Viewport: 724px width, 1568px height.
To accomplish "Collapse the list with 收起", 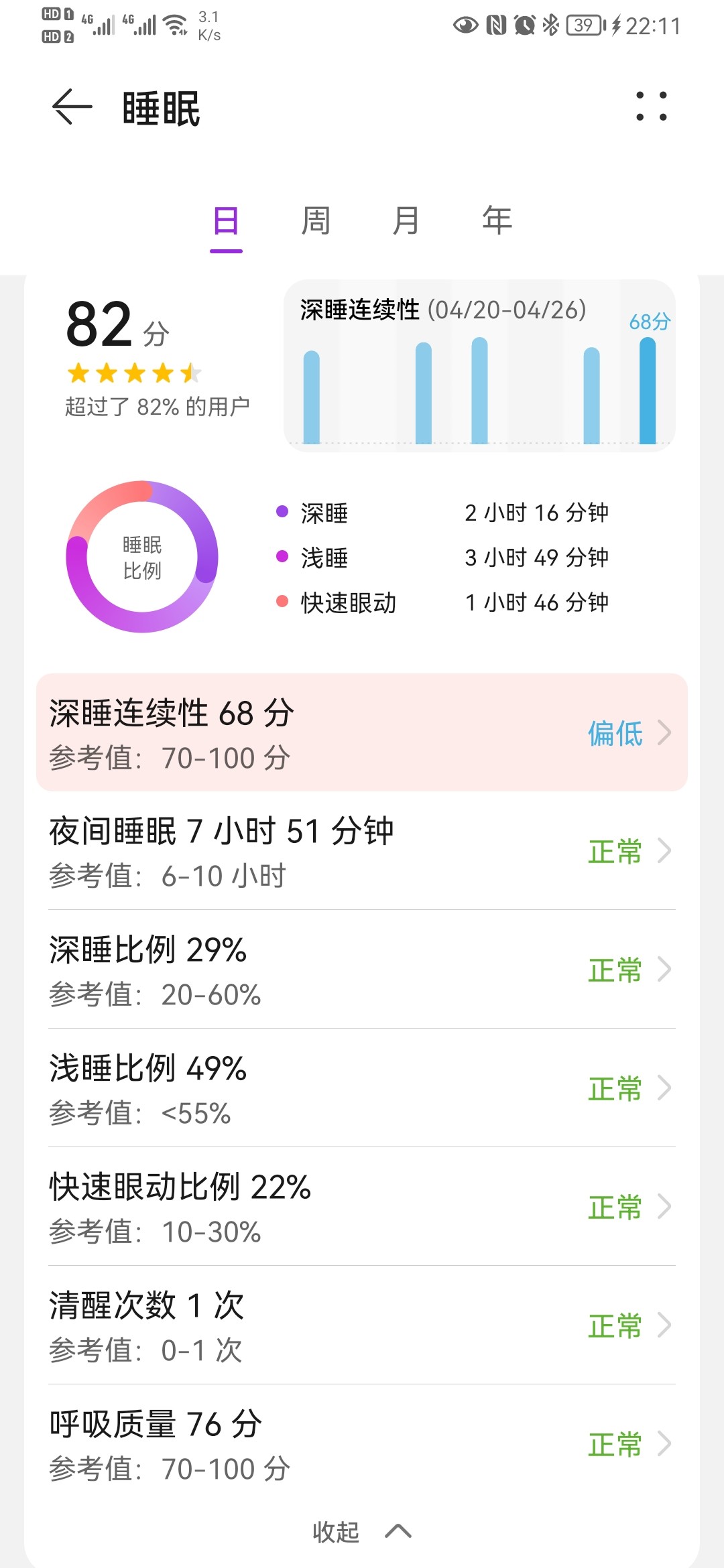I will coord(362,1532).
